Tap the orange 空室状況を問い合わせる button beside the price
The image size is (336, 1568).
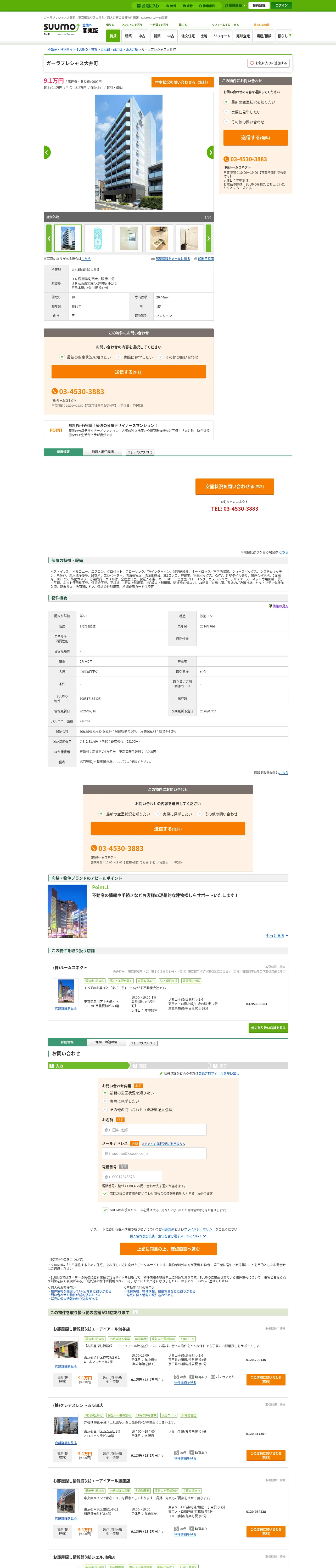click(182, 82)
